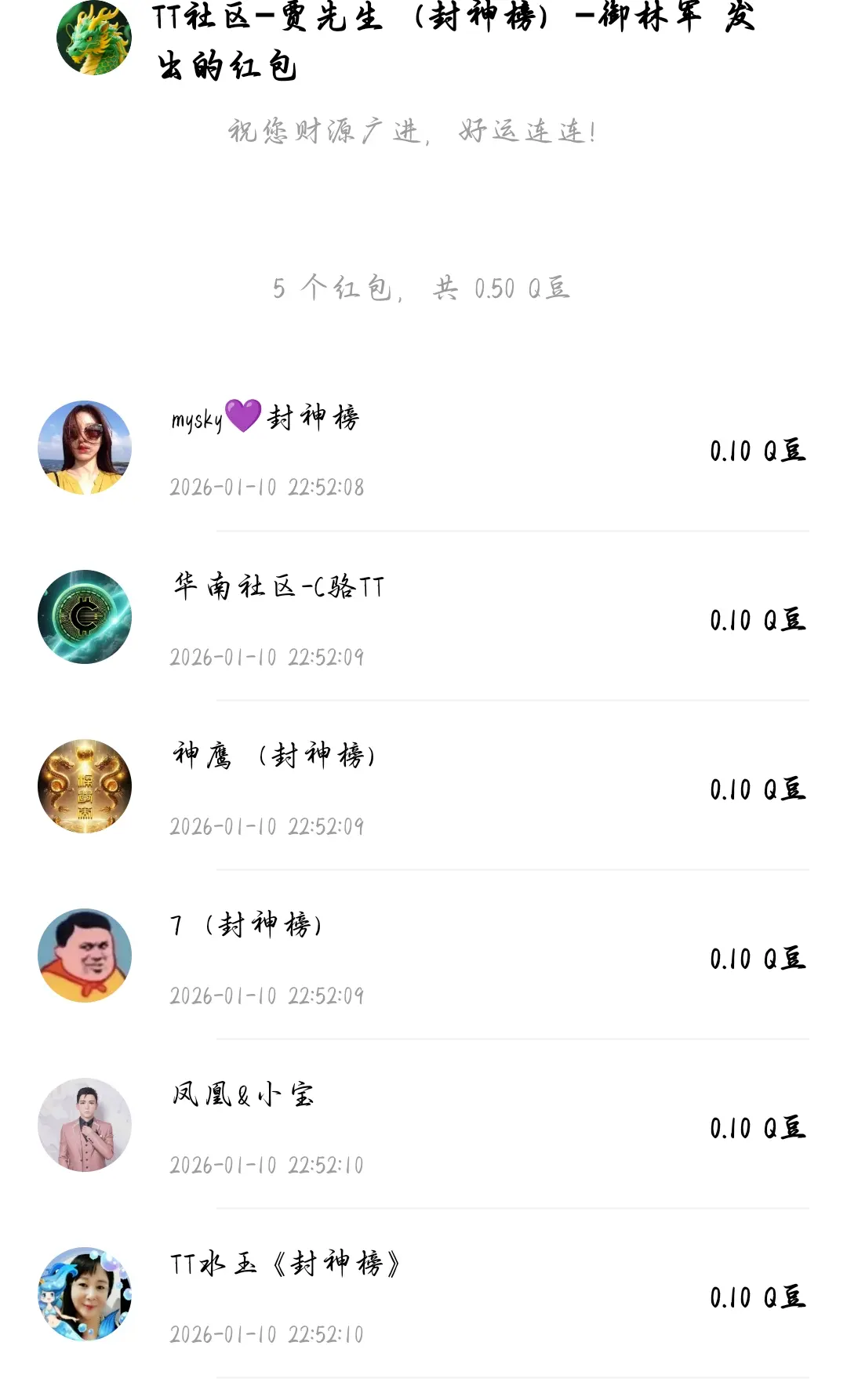Open the avatar of 7（封神榜）

coord(85,956)
